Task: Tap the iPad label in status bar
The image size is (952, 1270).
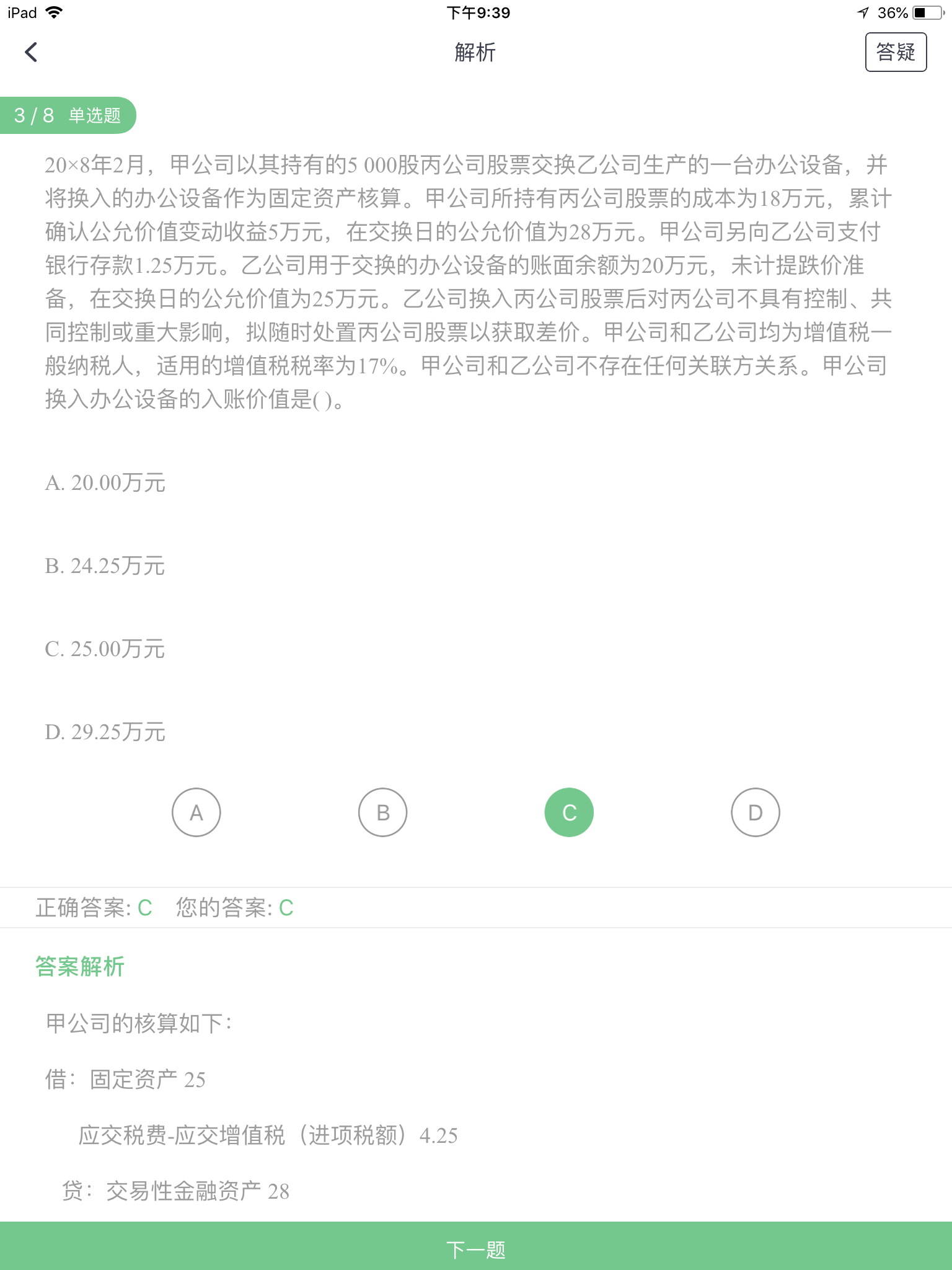Action: coord(21,12)
